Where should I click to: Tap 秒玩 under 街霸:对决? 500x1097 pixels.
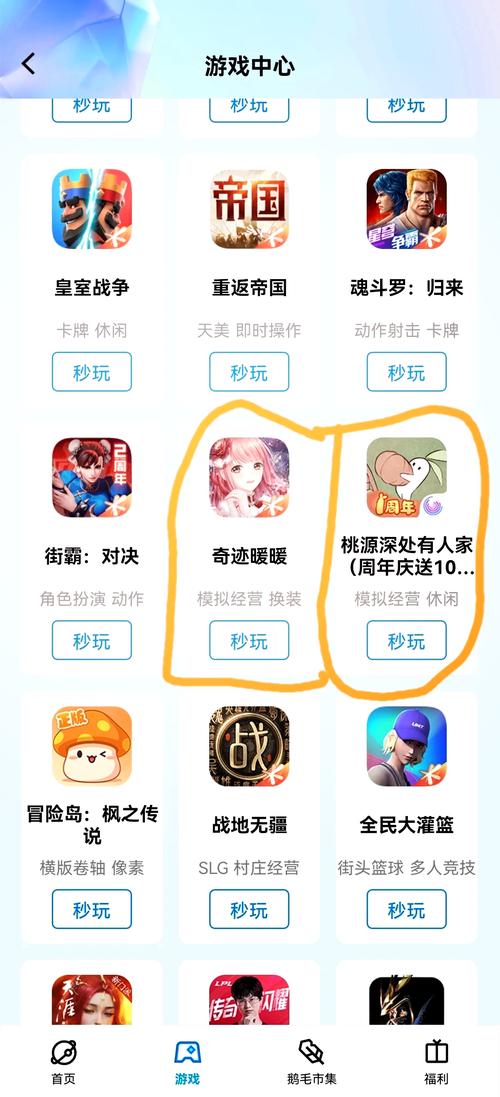click(x=92, y=641)
